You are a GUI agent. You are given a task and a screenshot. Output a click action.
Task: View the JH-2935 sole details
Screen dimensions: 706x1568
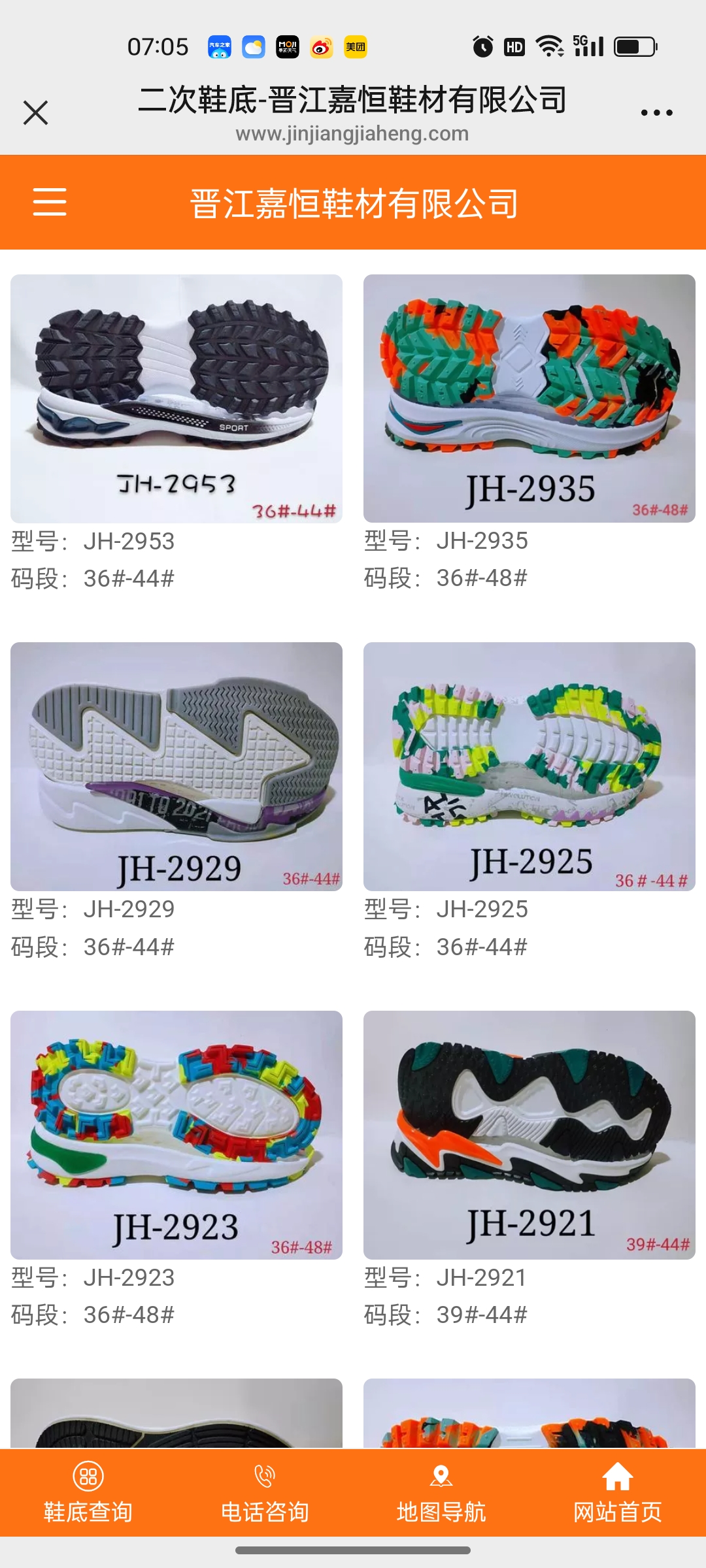coord(529,398)
